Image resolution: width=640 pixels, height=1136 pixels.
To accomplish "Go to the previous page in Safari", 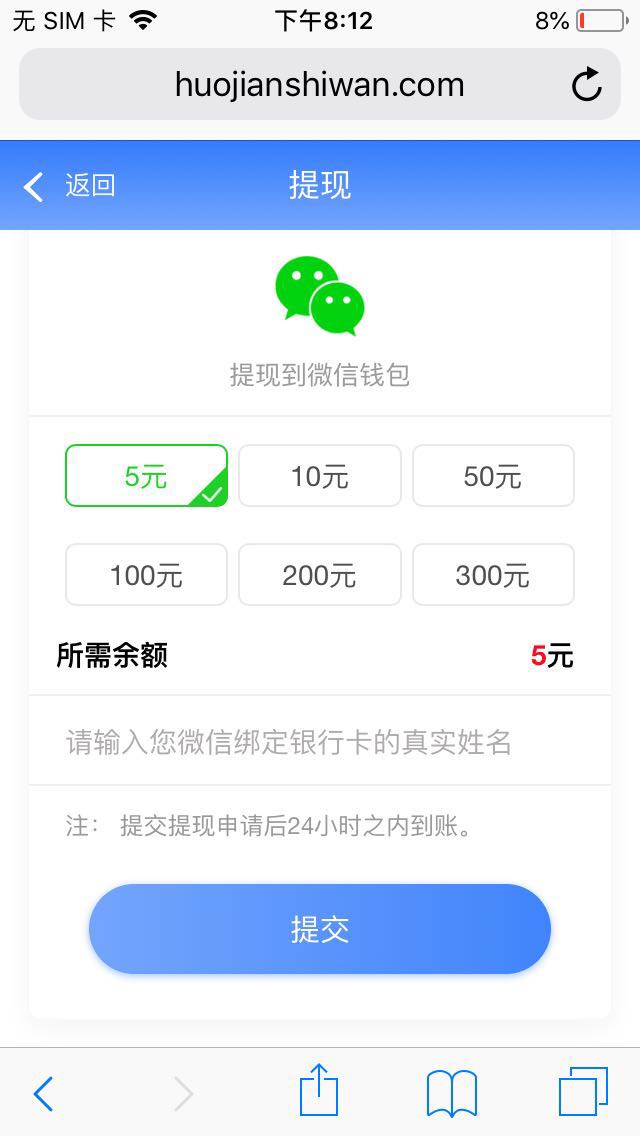I will [x=43, y=1093].
